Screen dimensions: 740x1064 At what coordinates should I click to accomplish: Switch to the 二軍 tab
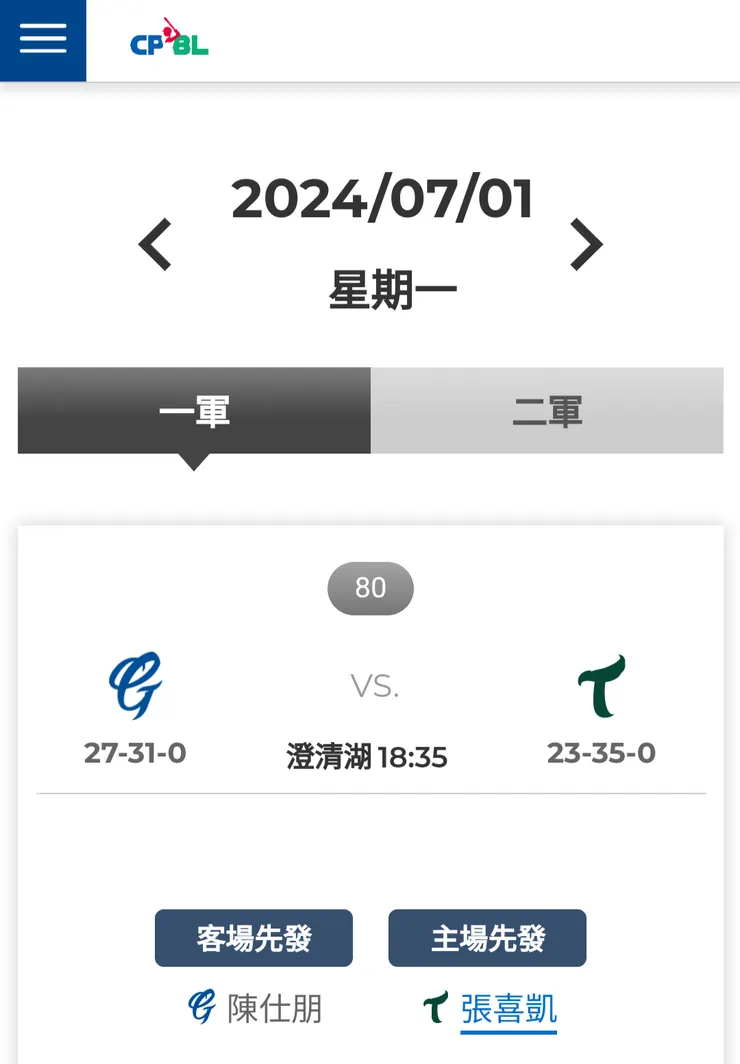pos(547,411)
